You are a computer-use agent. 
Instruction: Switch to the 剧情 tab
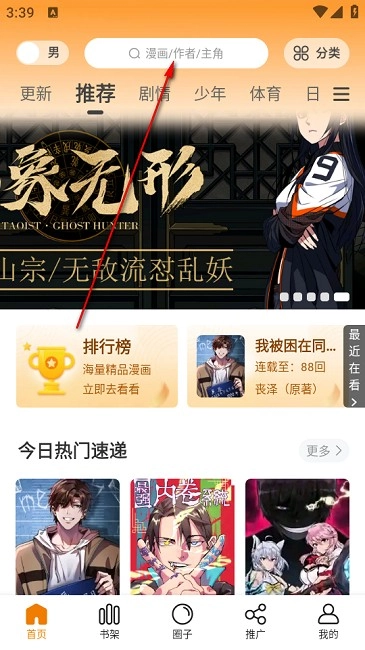[x=154, y=94]
